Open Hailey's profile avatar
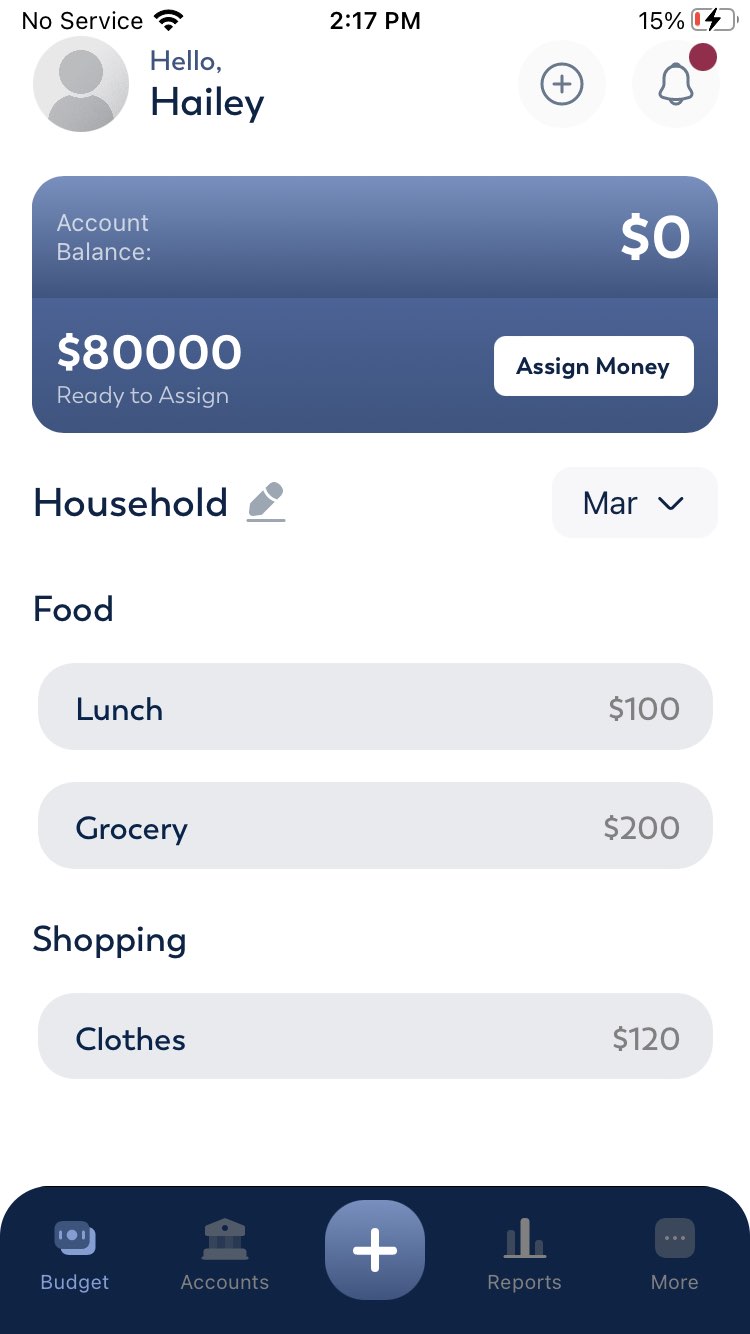The height and width of the screenshot is (1334, 750). pos(81,84)
